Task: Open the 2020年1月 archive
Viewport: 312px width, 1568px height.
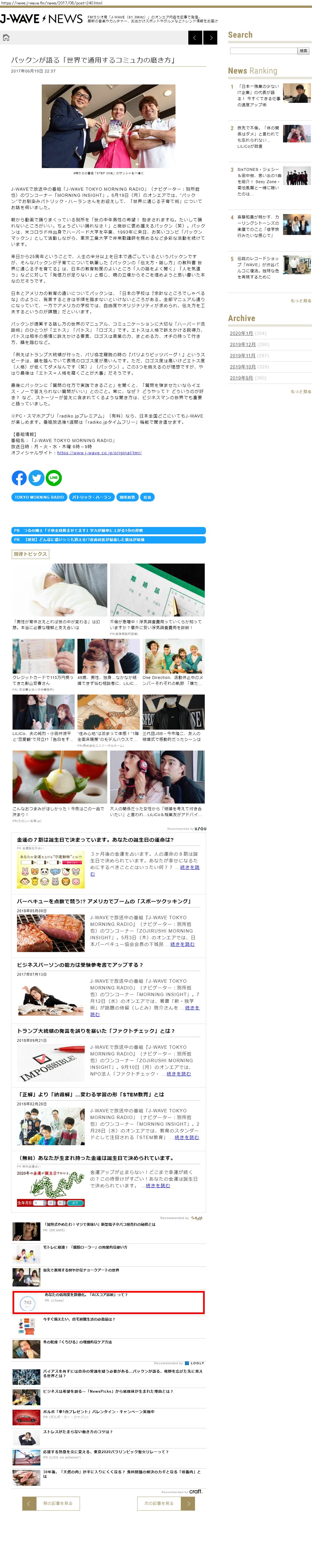Action: coord(241,334)
